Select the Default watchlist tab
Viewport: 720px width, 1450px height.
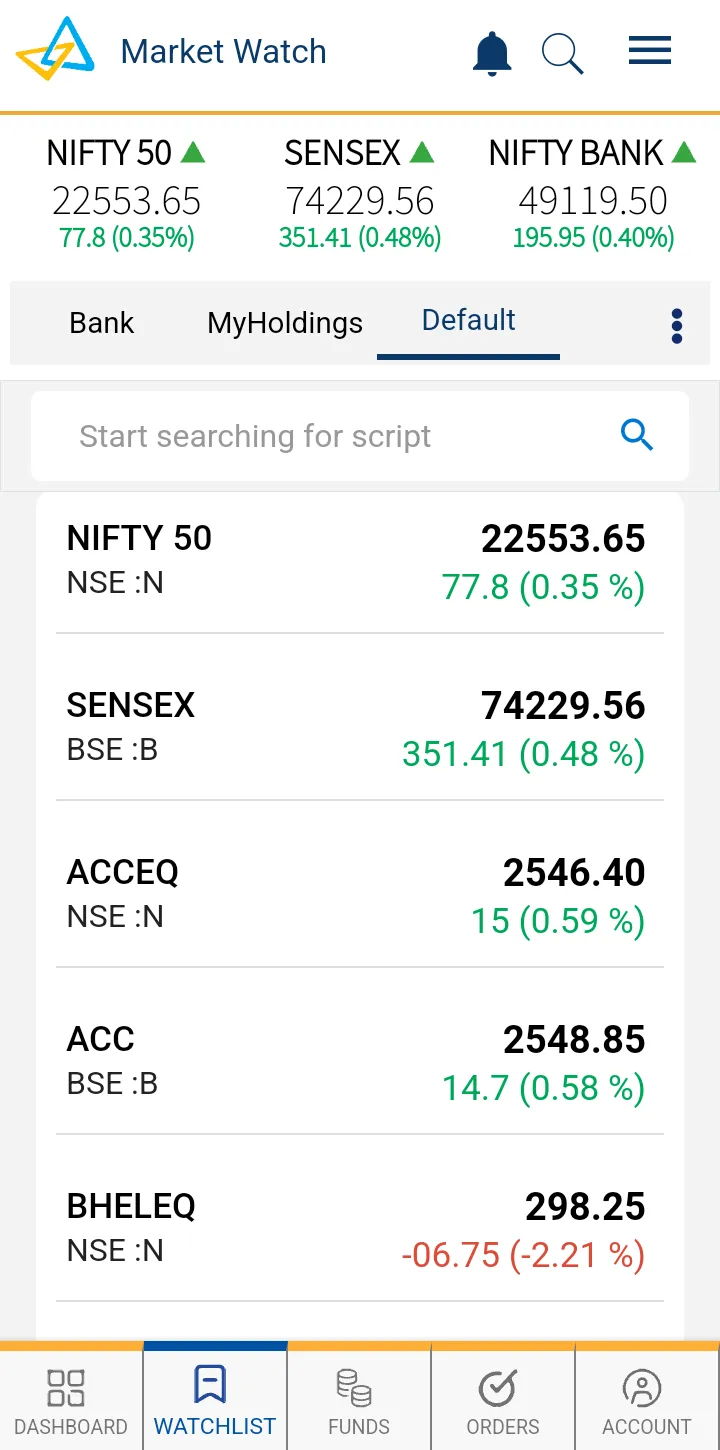point(467,320)
